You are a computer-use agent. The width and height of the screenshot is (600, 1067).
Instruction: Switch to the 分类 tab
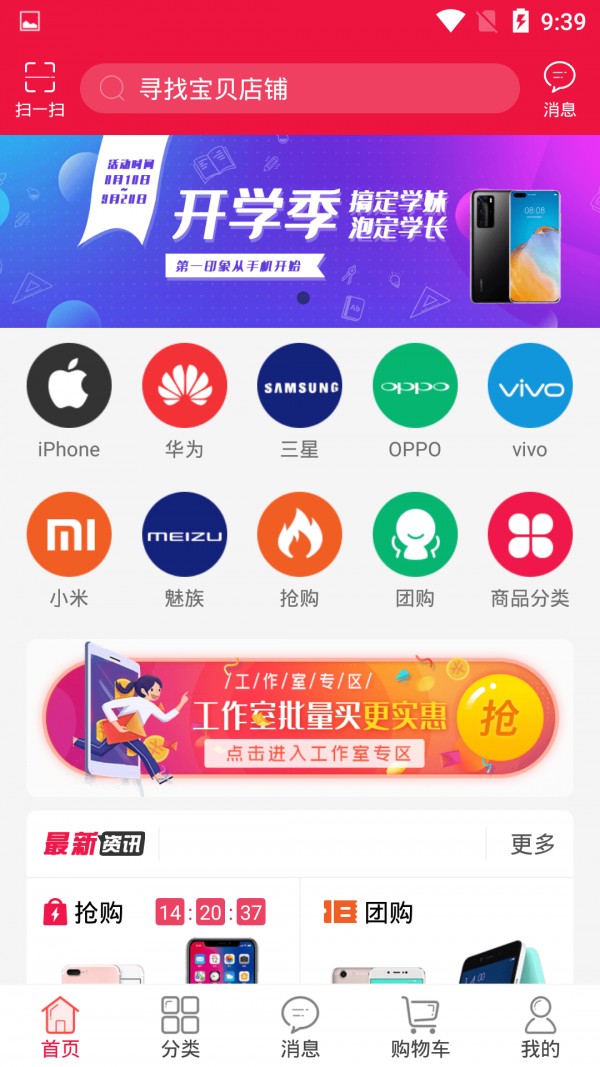click(180, 1027)
